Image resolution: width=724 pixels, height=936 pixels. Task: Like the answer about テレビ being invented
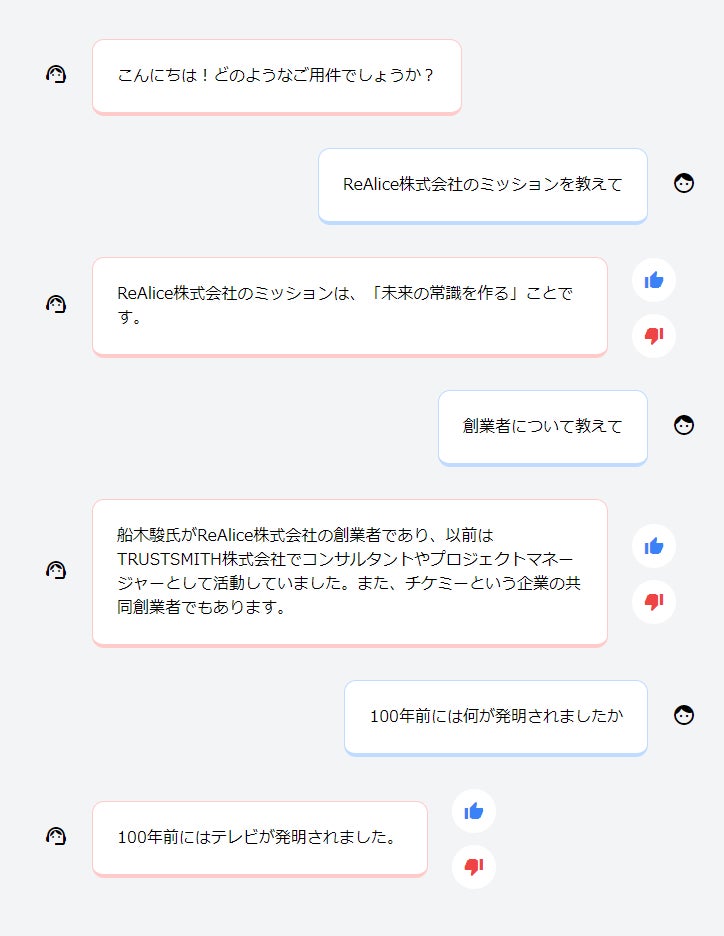pyautogui.click(x=473, y=811)
